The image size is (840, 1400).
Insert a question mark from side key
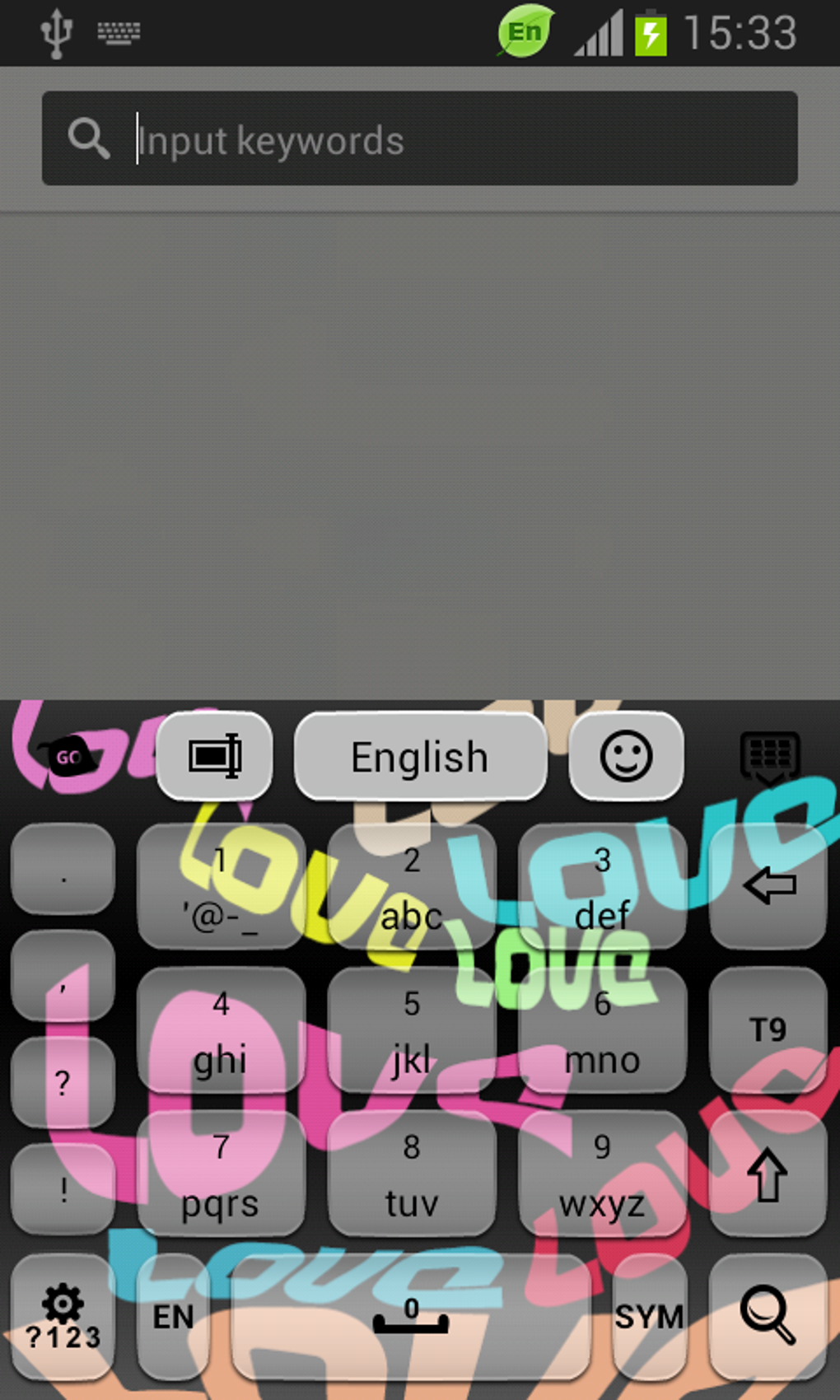(x=63, y=1082)
